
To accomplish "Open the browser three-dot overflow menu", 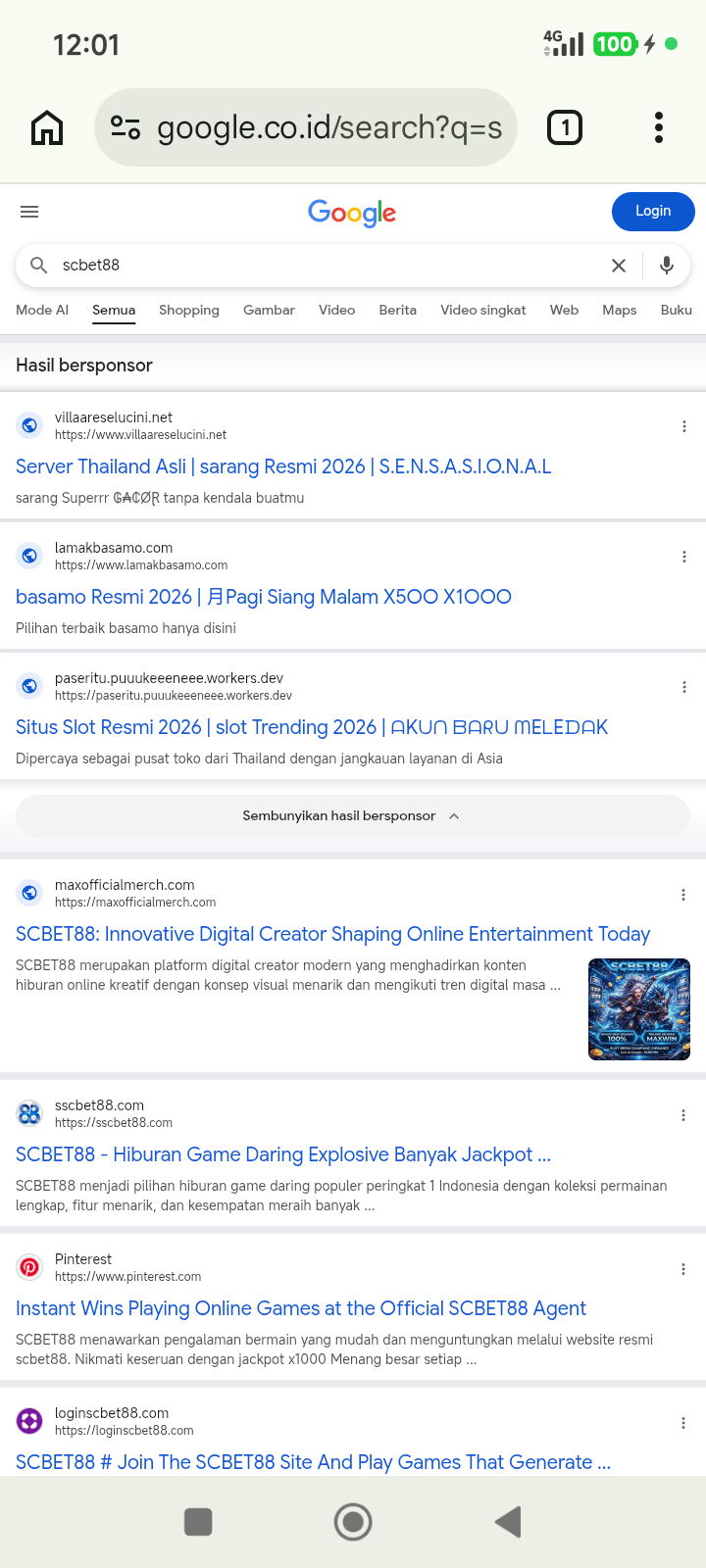I will tap(659, 127).
